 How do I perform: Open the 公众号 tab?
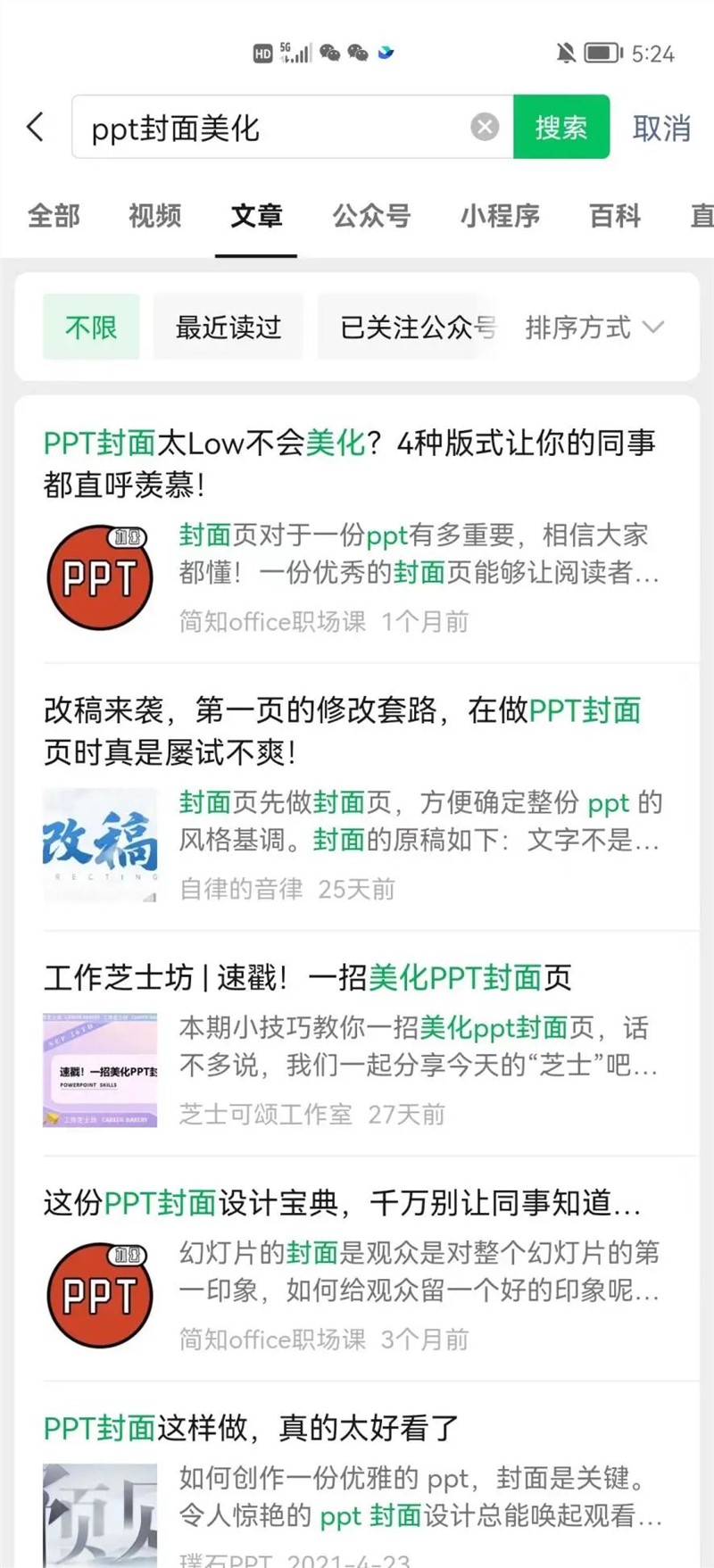coord(371,216)
